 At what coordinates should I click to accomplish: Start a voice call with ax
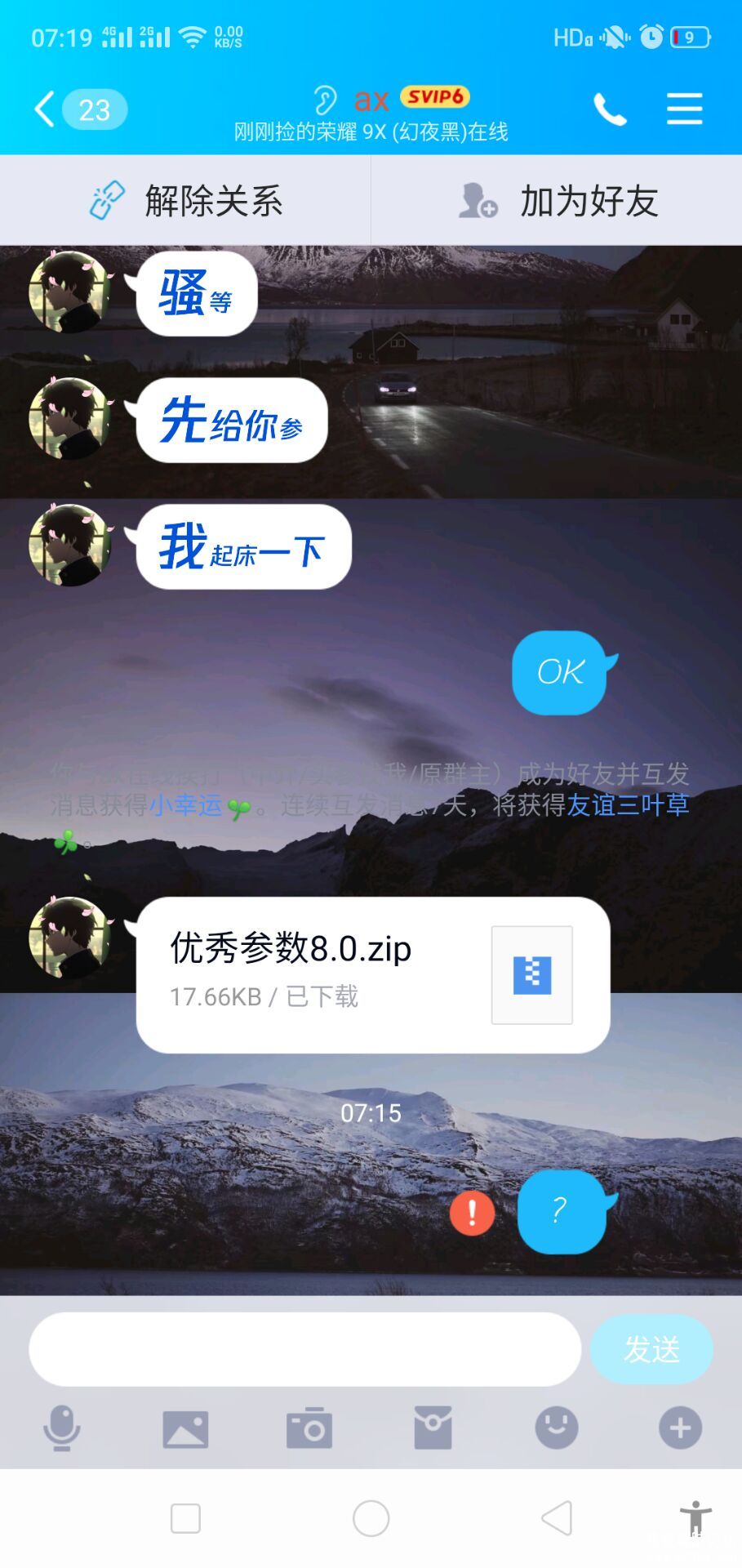point(610,109)
